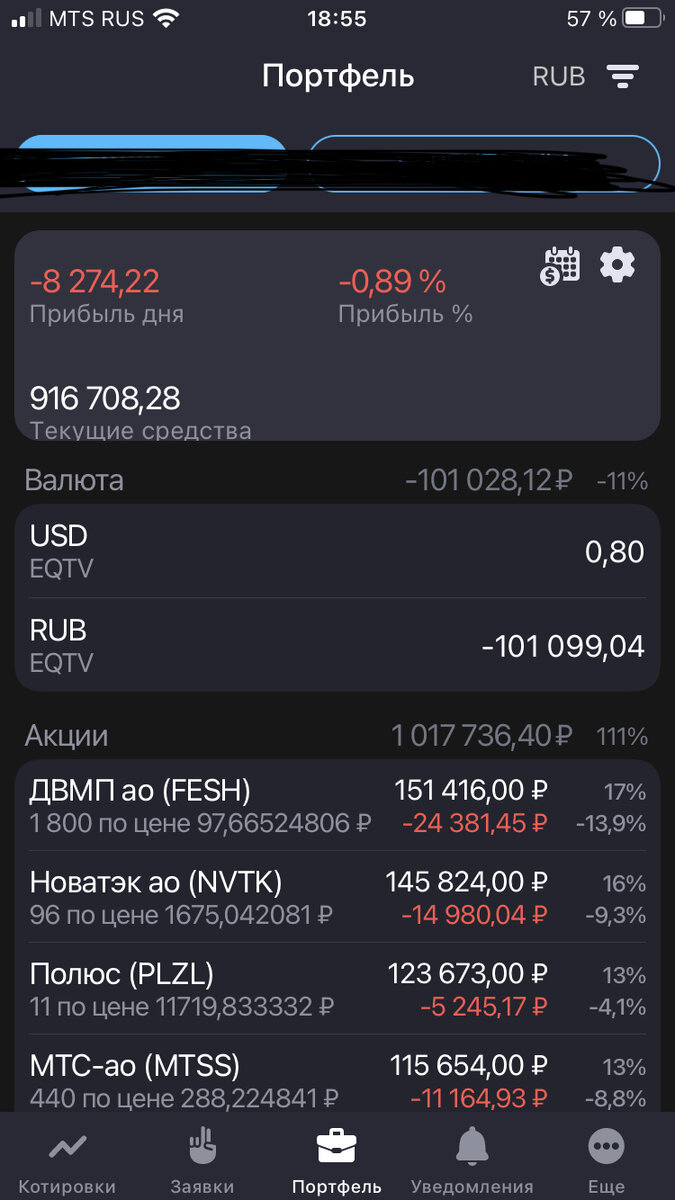Image resolution: width=675 pixels, height=1200 pixels.
Task: Open the RUB currency position
Action: (337, 645)
